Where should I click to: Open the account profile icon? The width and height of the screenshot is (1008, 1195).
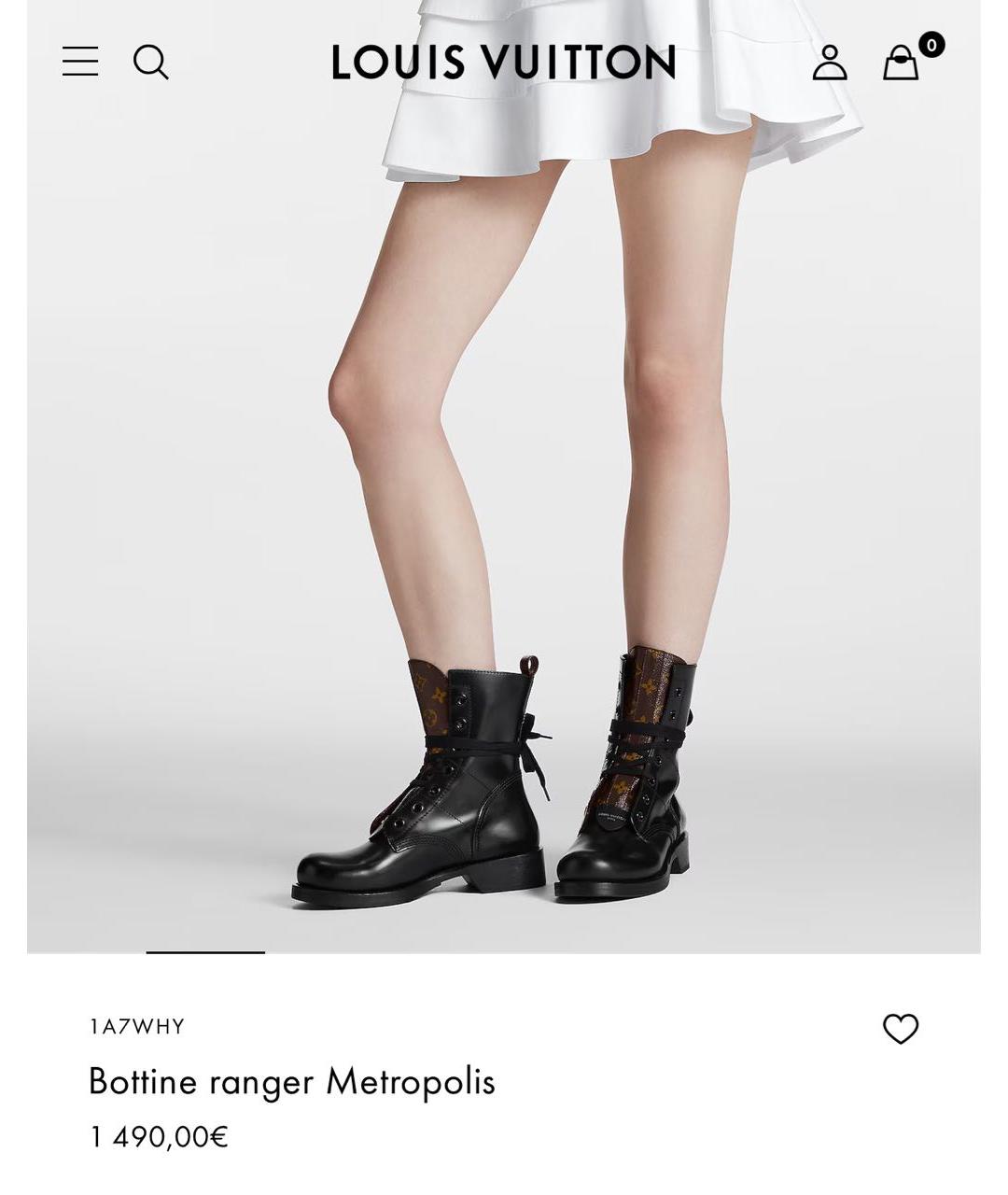[829, 63]
